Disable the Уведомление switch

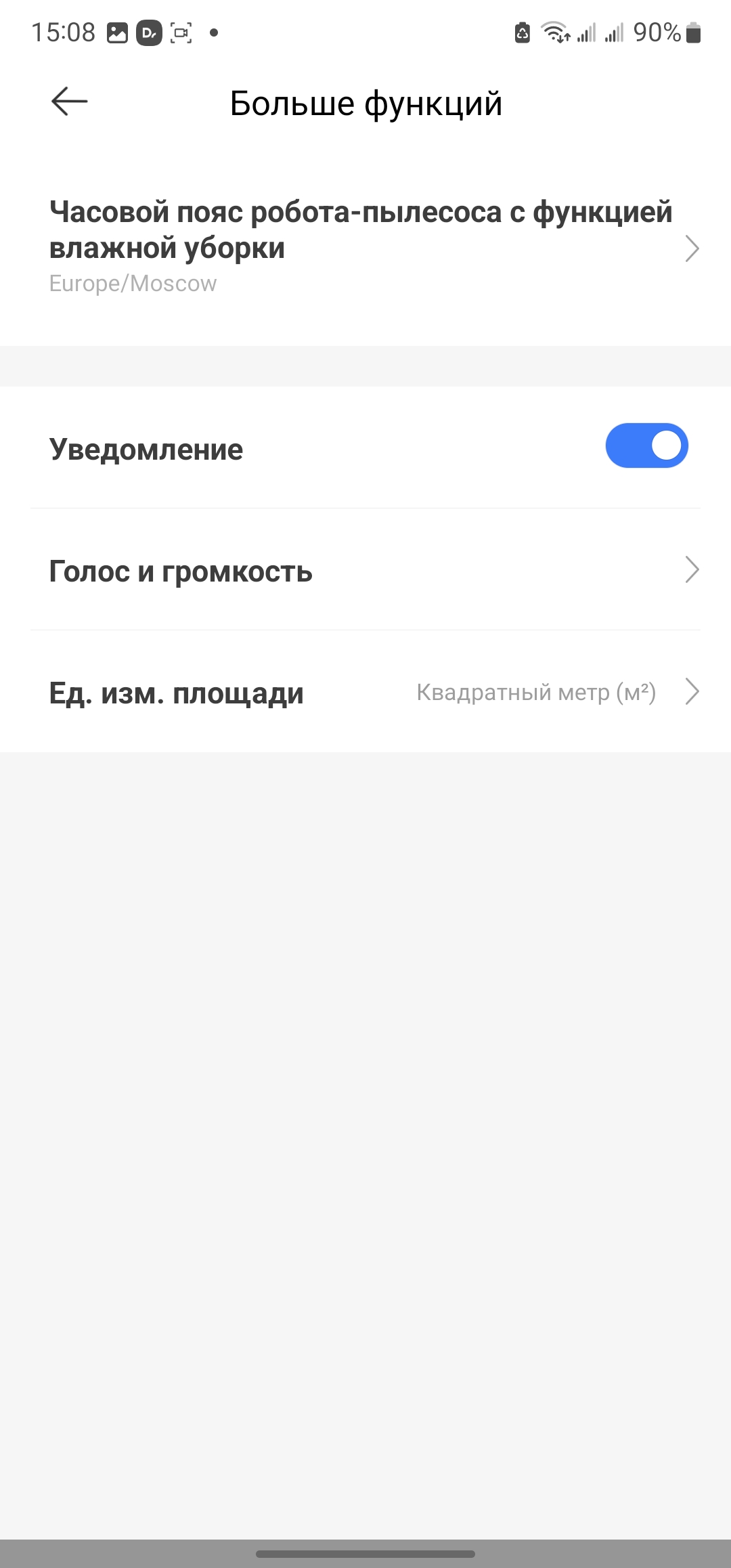tap(646, 446)
